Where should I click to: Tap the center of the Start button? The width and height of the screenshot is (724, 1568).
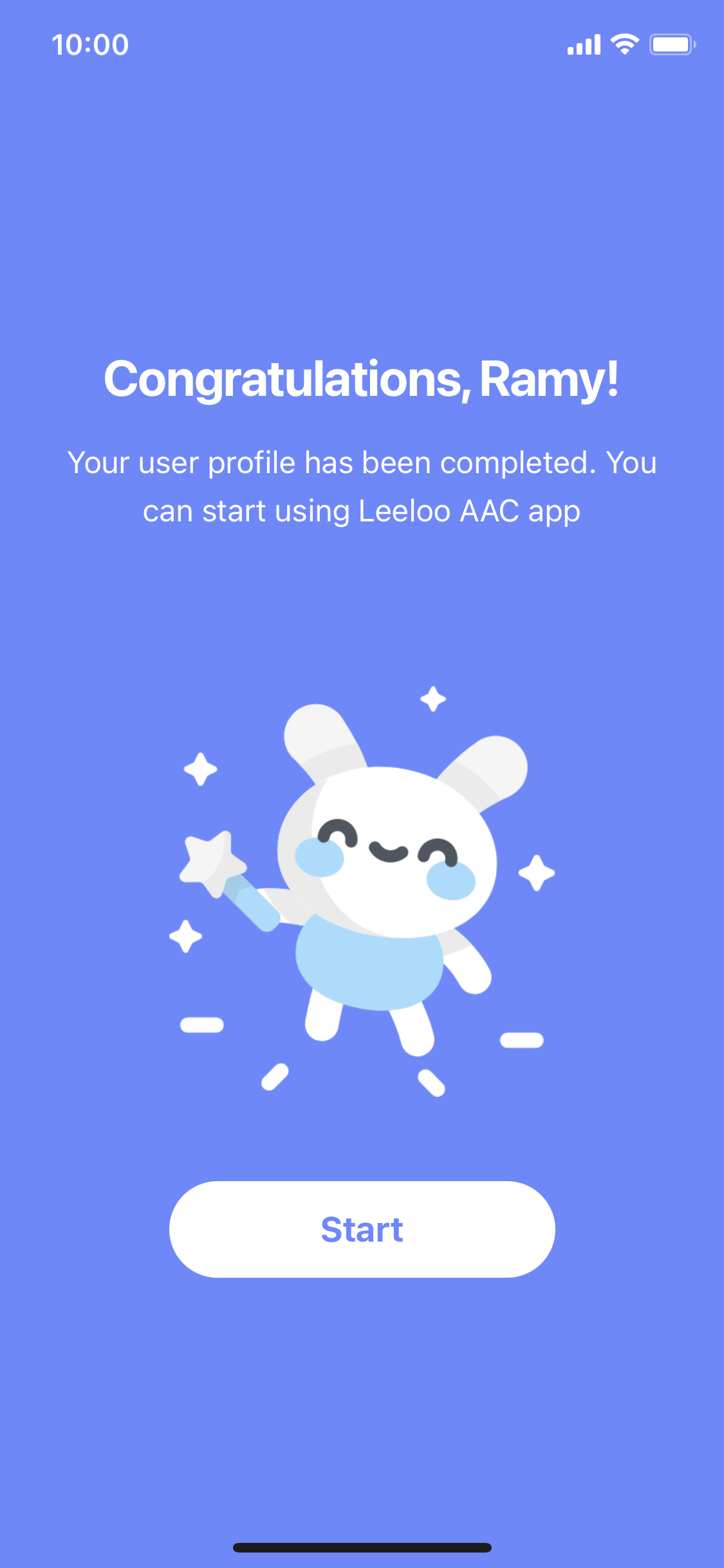click(362, 1228)
